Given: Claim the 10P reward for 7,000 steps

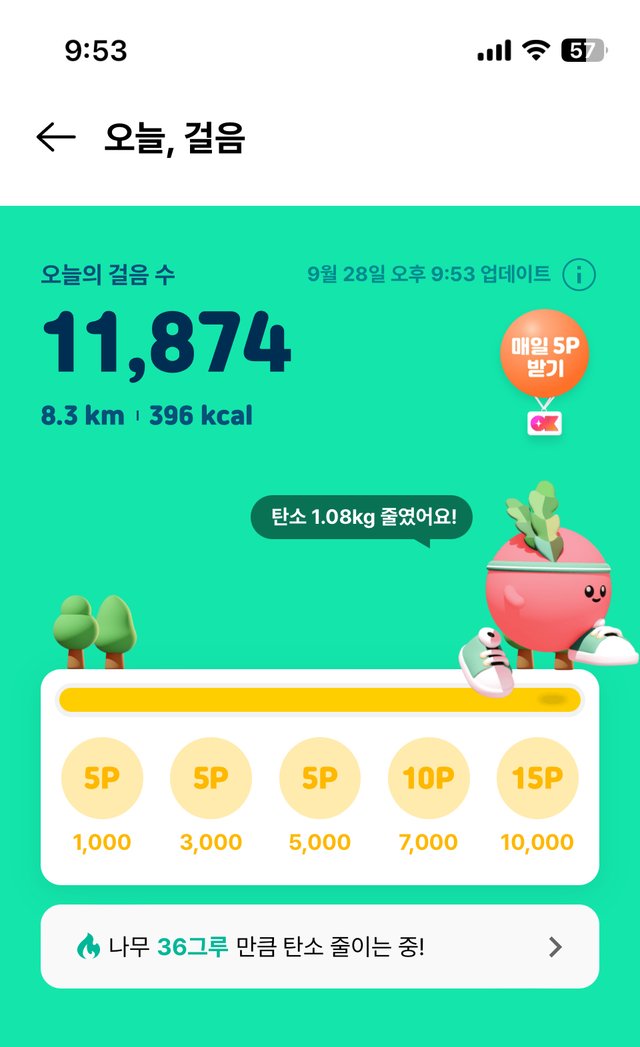Looking at the screenshot, I should pyautogui.click(x=429, y=779).
